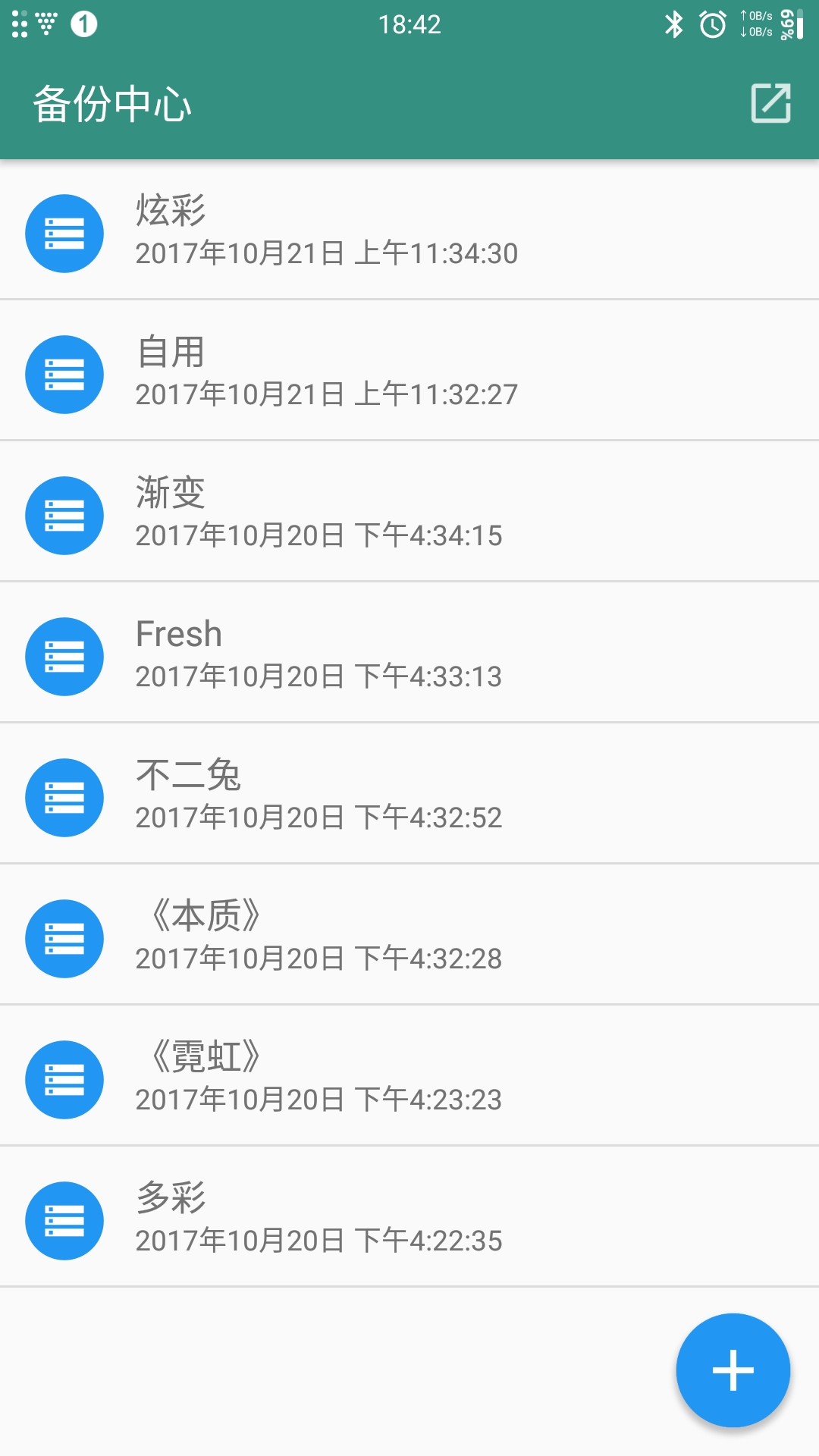Click the icon beside 《本质》 backup

pyautogui.click(x=64, y=938)
